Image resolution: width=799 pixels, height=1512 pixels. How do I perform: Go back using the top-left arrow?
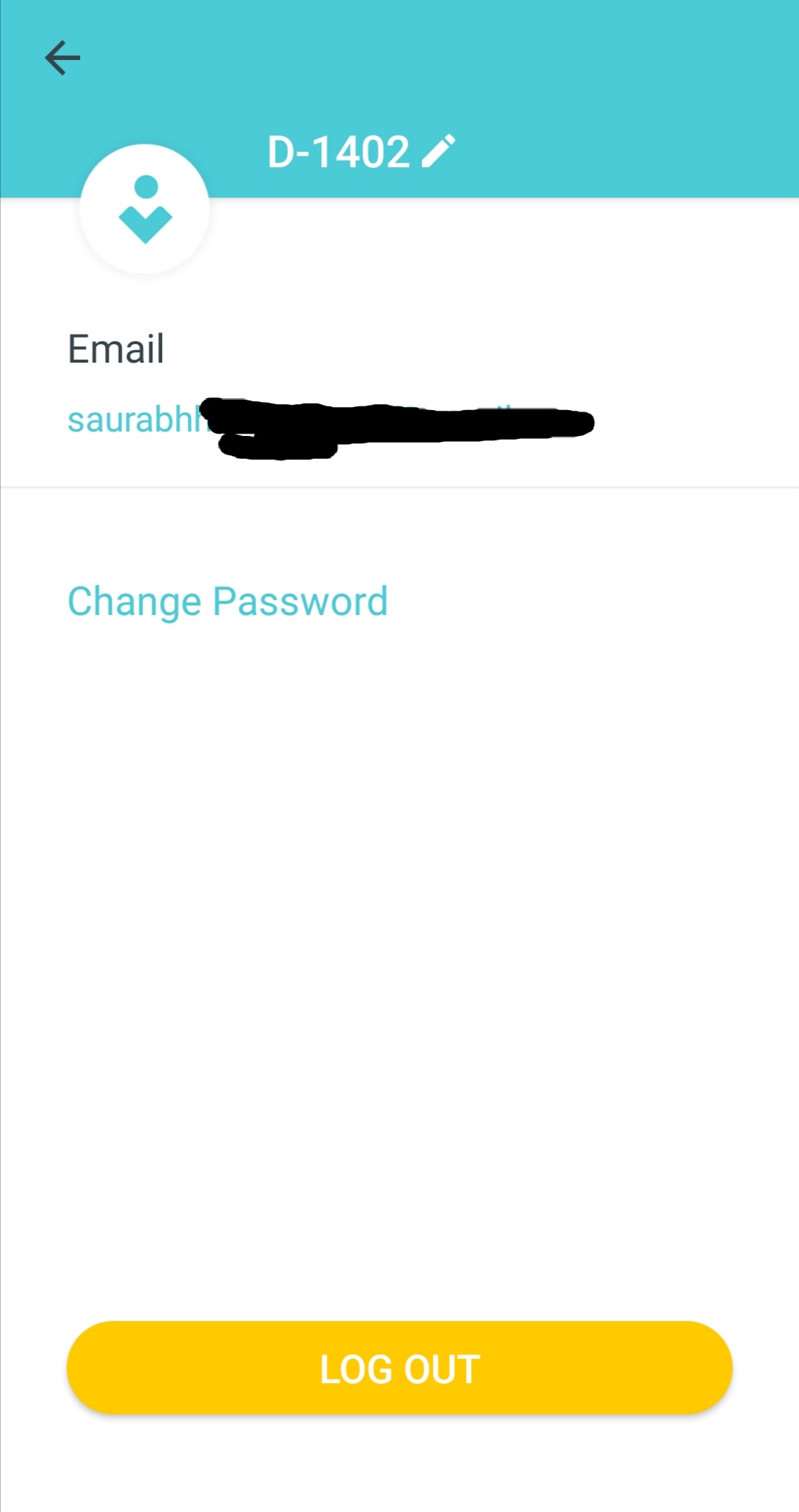[x=62, y=58]
